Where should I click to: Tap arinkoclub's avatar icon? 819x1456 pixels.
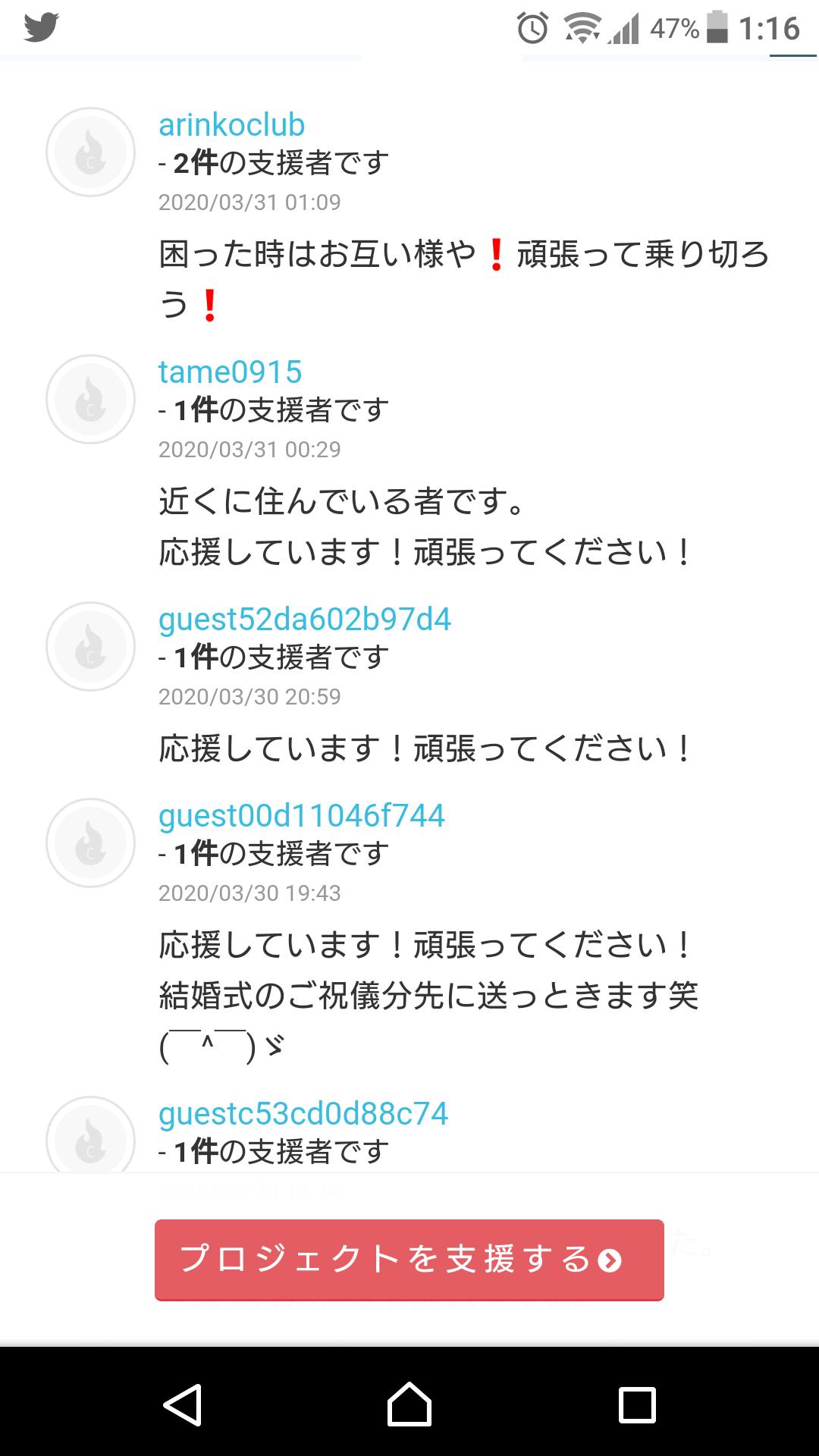coord(91,152)
